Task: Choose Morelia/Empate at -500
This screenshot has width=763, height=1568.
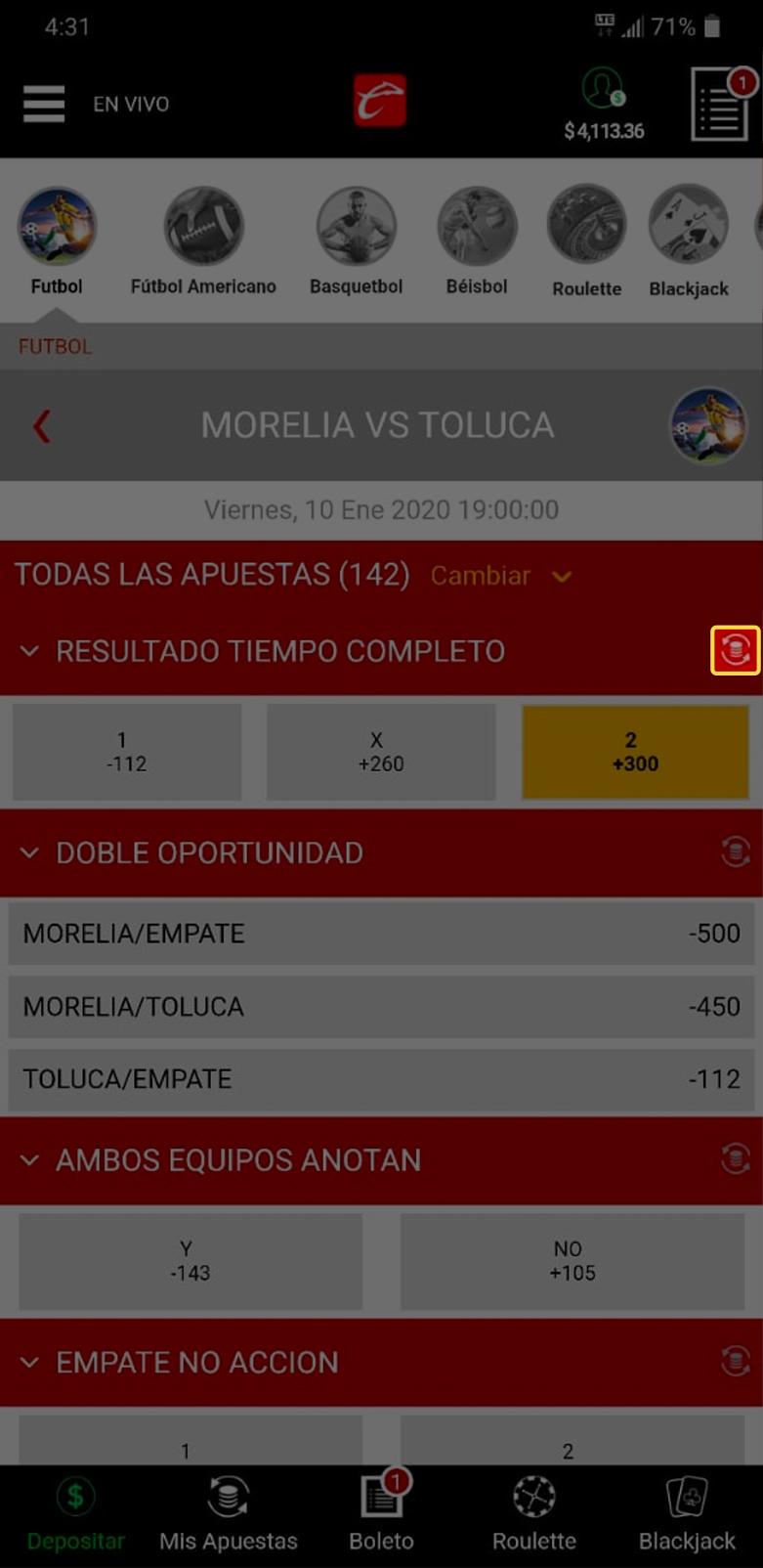Action: 381,934
